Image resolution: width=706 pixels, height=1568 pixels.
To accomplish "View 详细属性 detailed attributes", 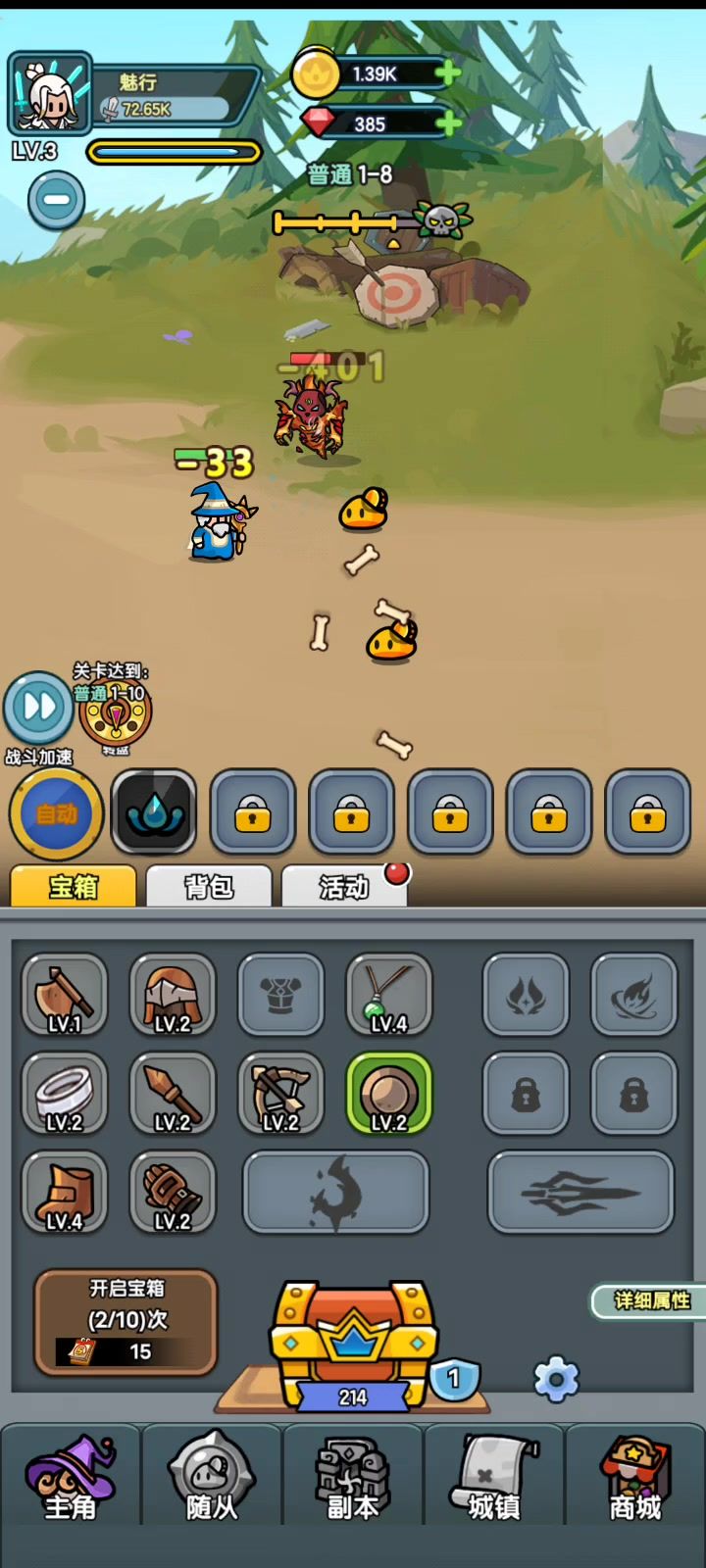I will [651, 1300].
